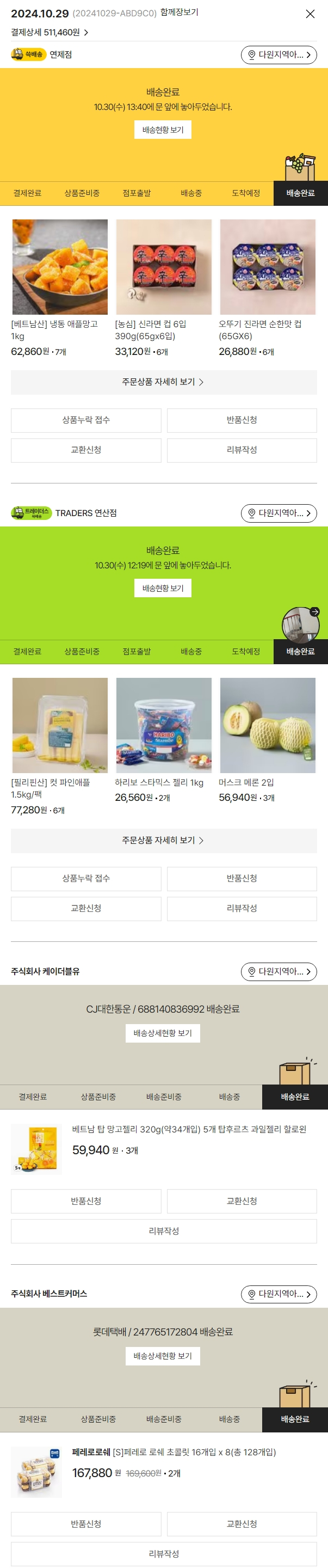
Task: Request 교환신청 for the TRADERS 연산점 order
Action: click(86, 908)
